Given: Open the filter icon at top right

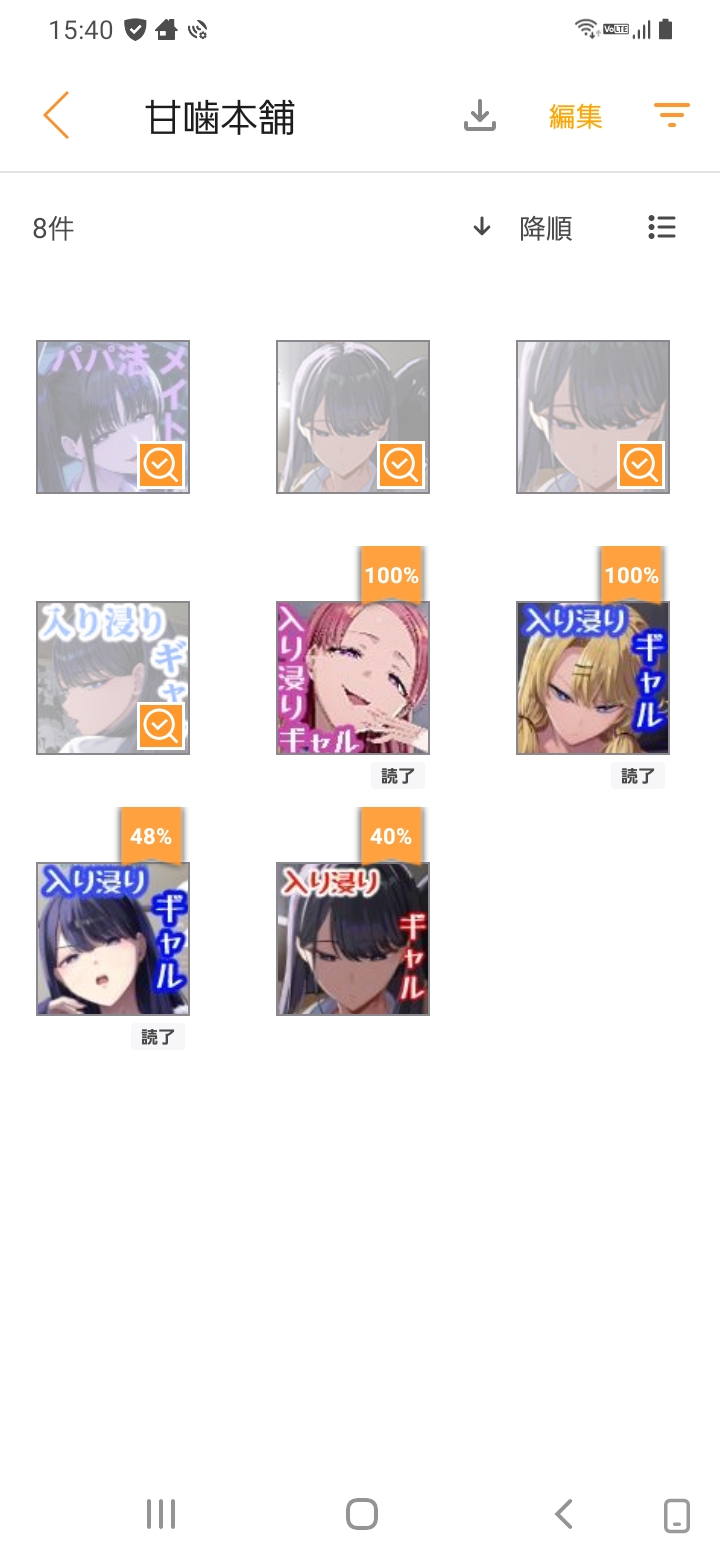Looking at the screenshot, I should 672,115.
